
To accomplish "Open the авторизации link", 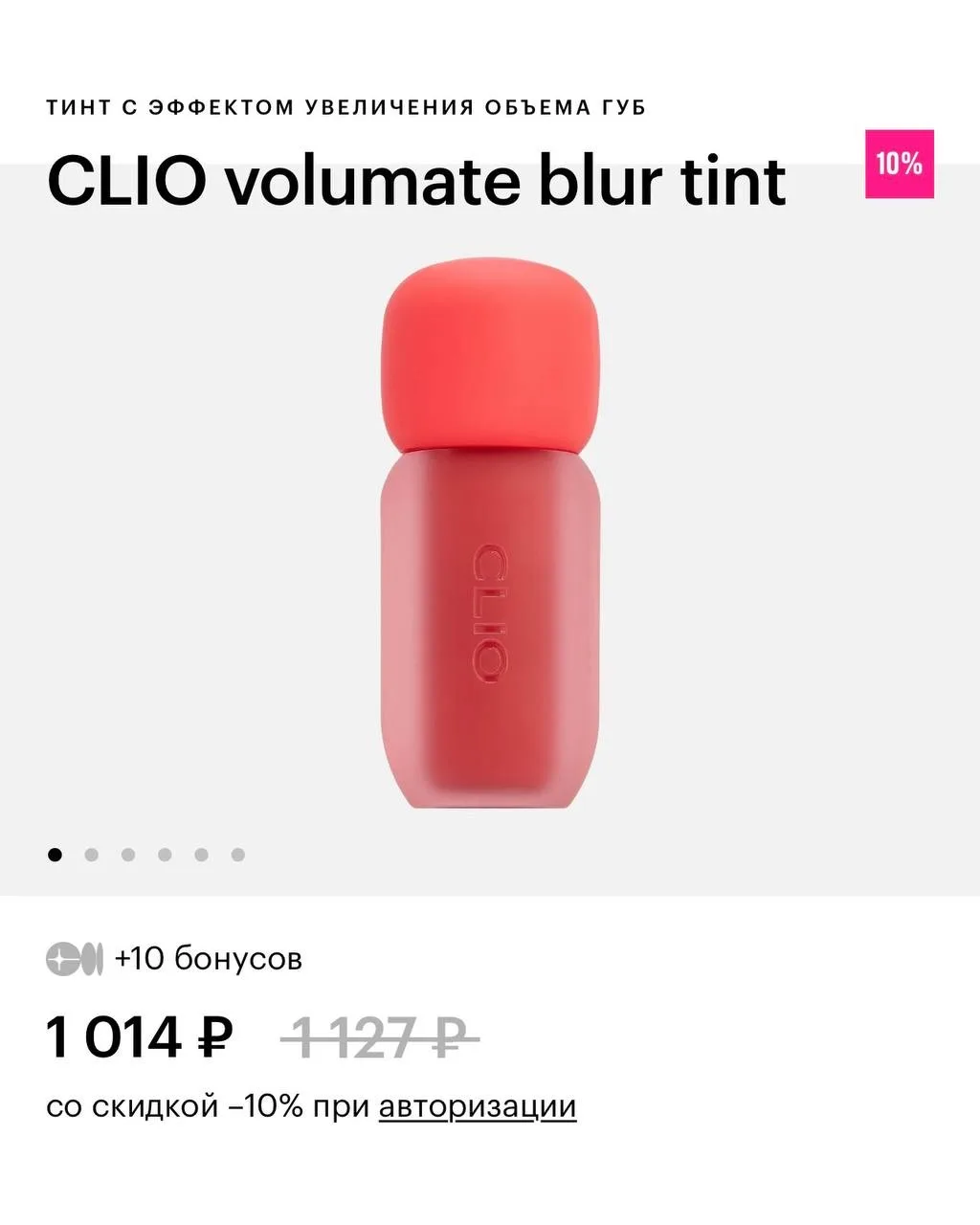I will point(478,1107).
